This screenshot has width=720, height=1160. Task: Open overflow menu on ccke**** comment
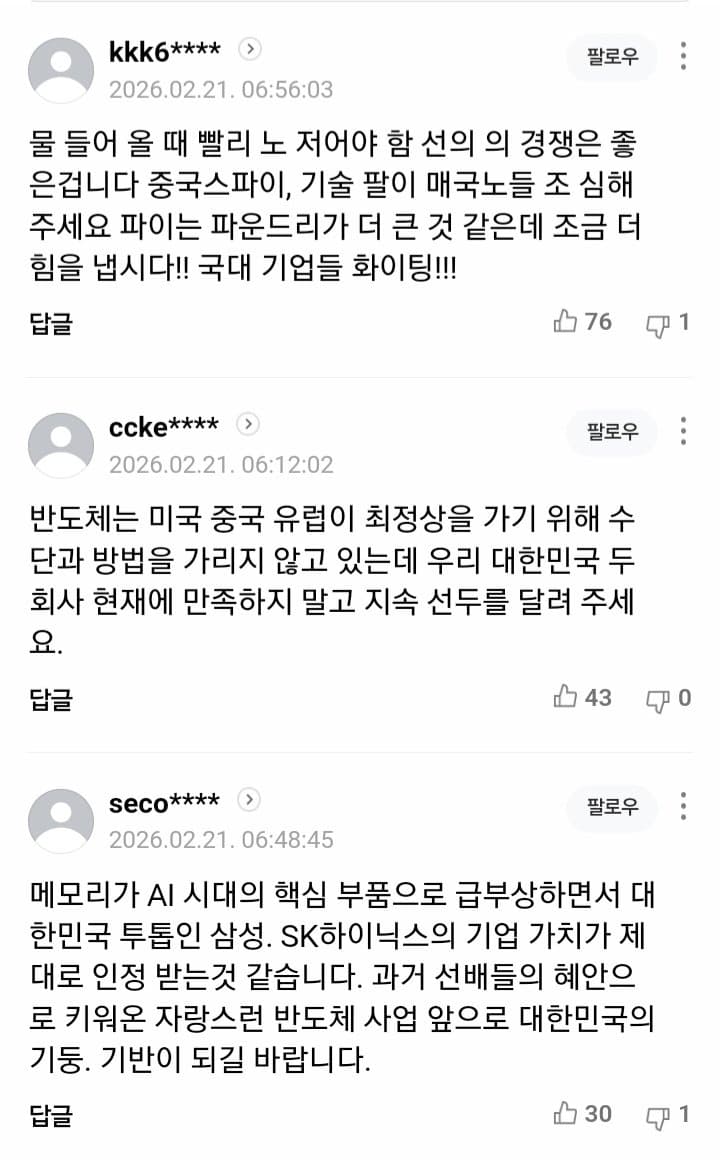(683, 431)
